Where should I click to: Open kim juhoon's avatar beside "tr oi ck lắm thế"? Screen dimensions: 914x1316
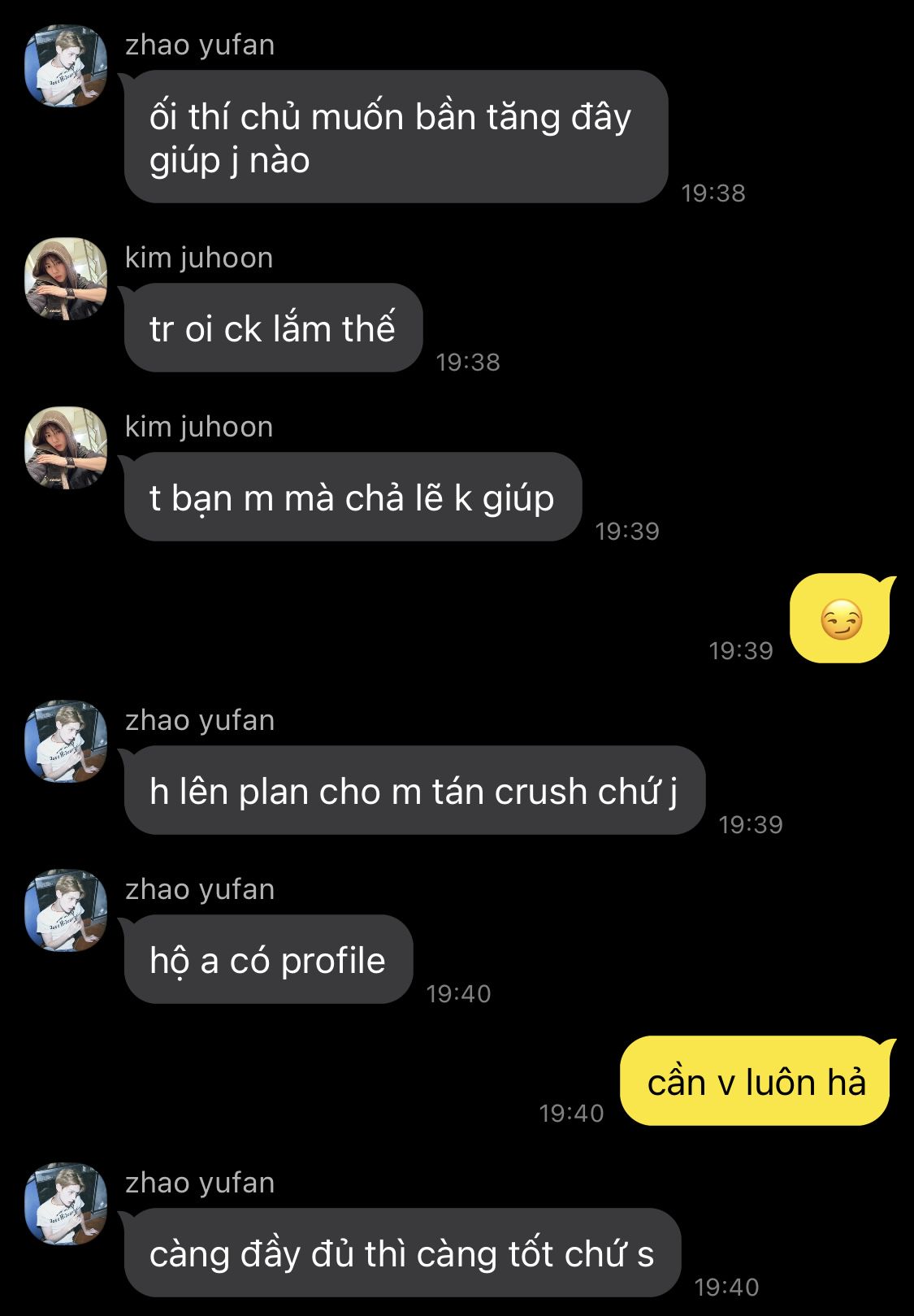coord(66,279)
